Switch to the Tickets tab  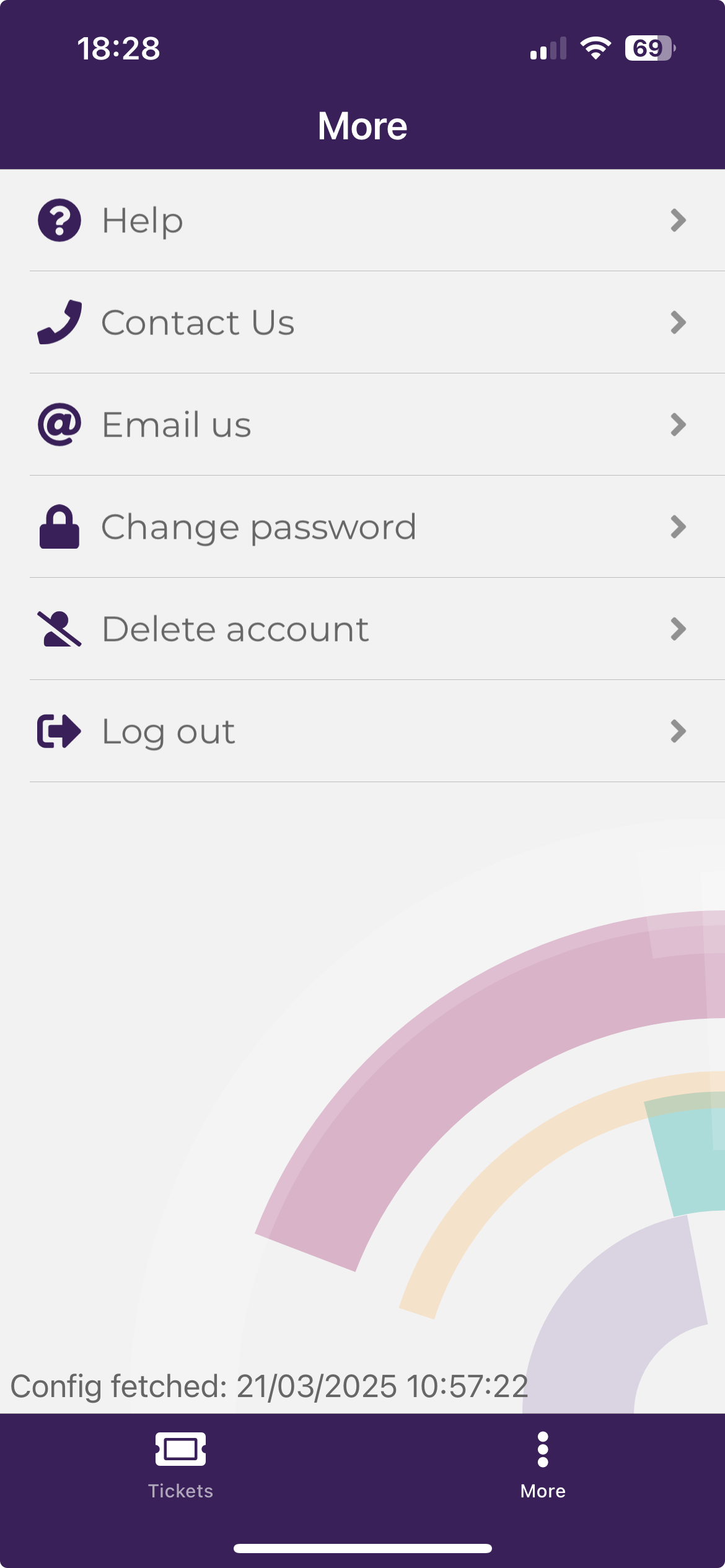(180, 1474)
